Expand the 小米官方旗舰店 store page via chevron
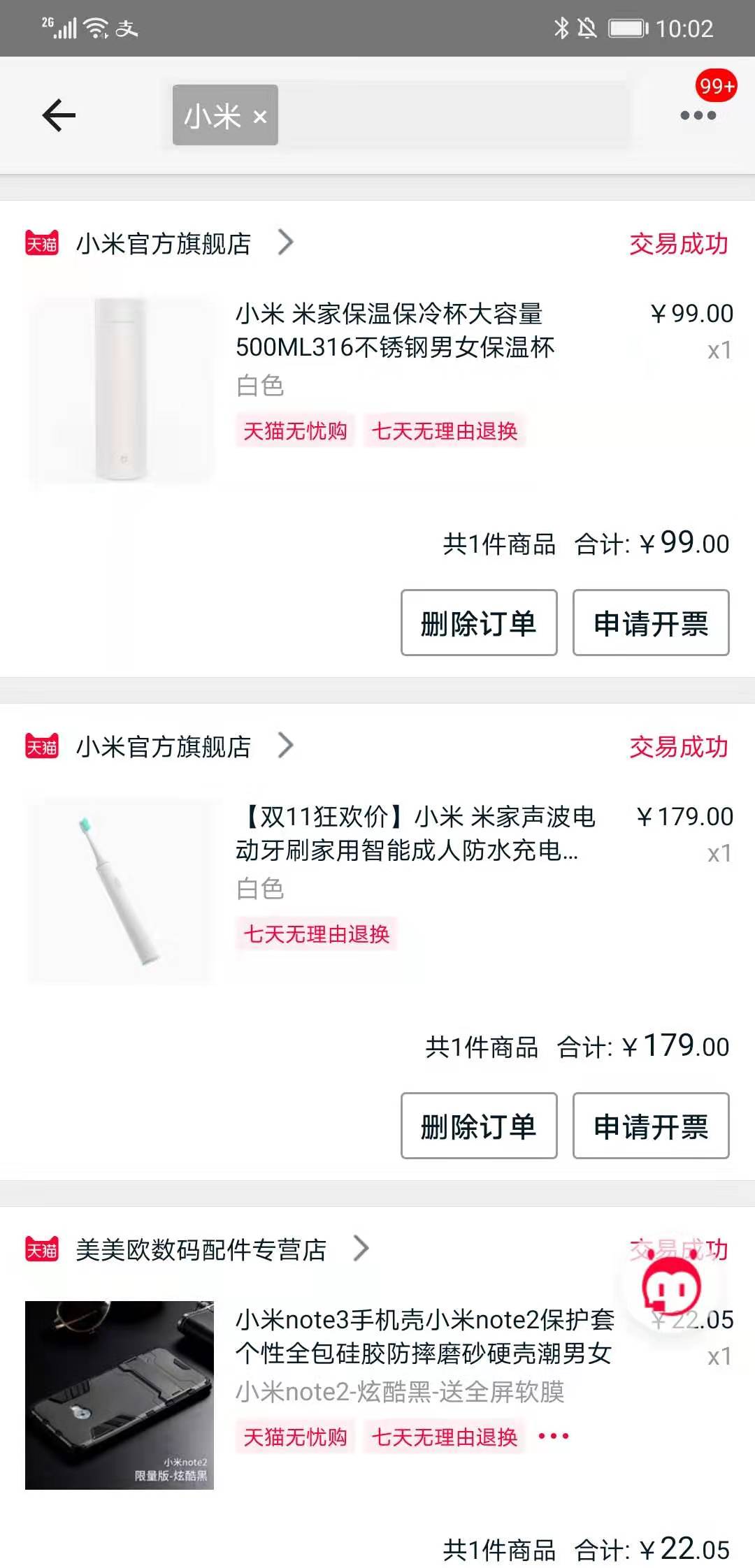 [286, 244]
